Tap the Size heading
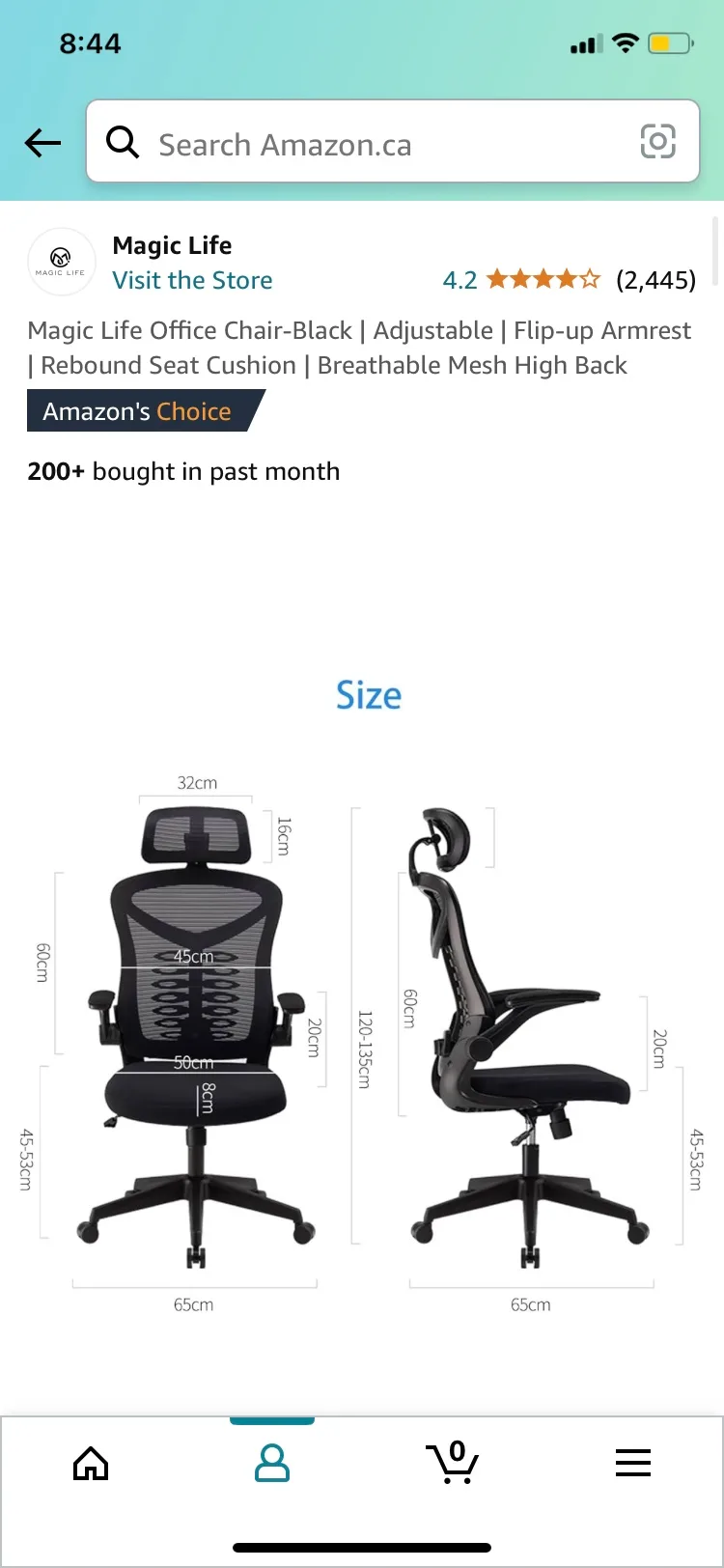The width and height of the screenshot is (724, 1568). coord(369,695)
